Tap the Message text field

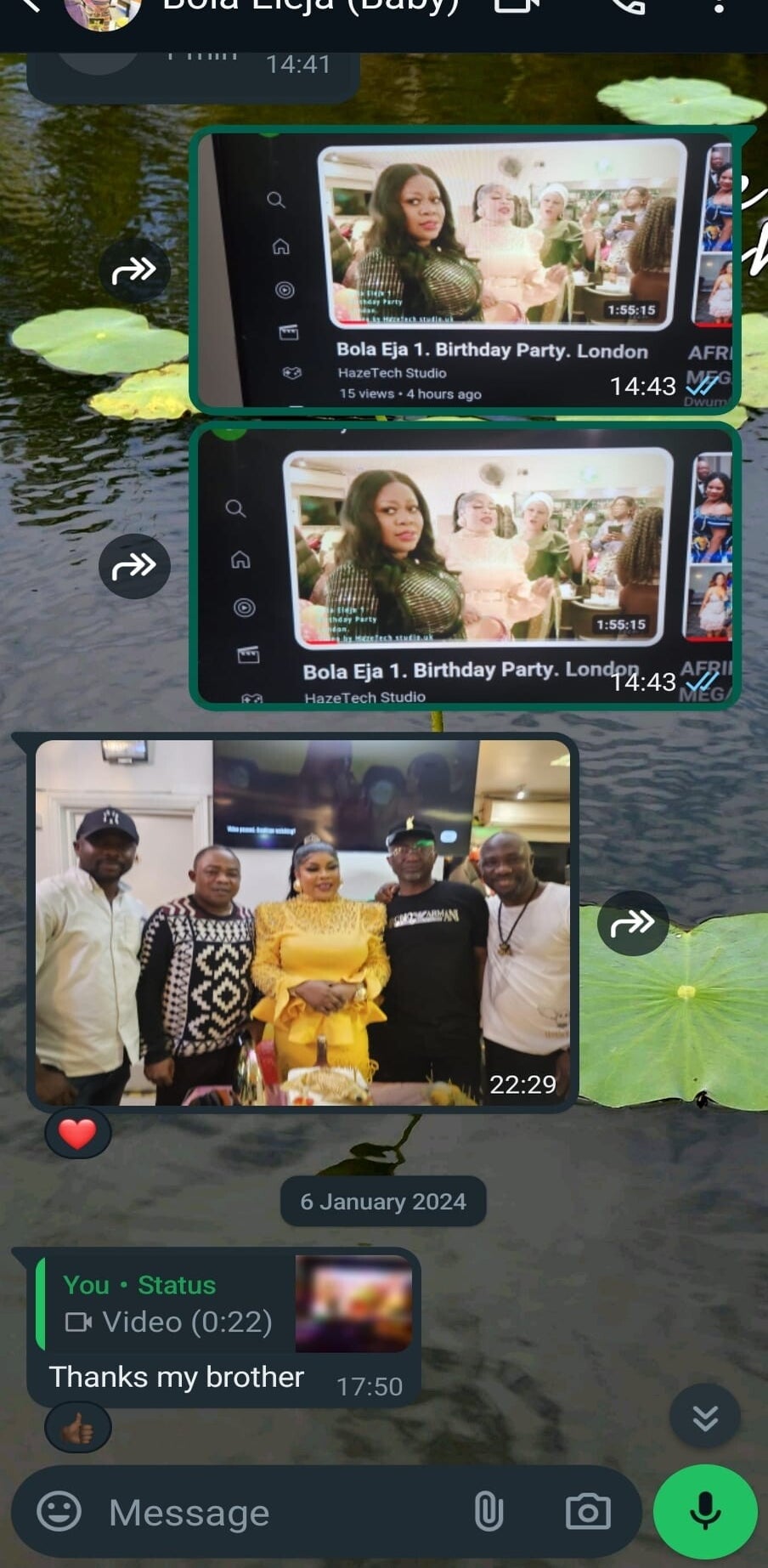pyautogui.click(x=272, y=1512)
